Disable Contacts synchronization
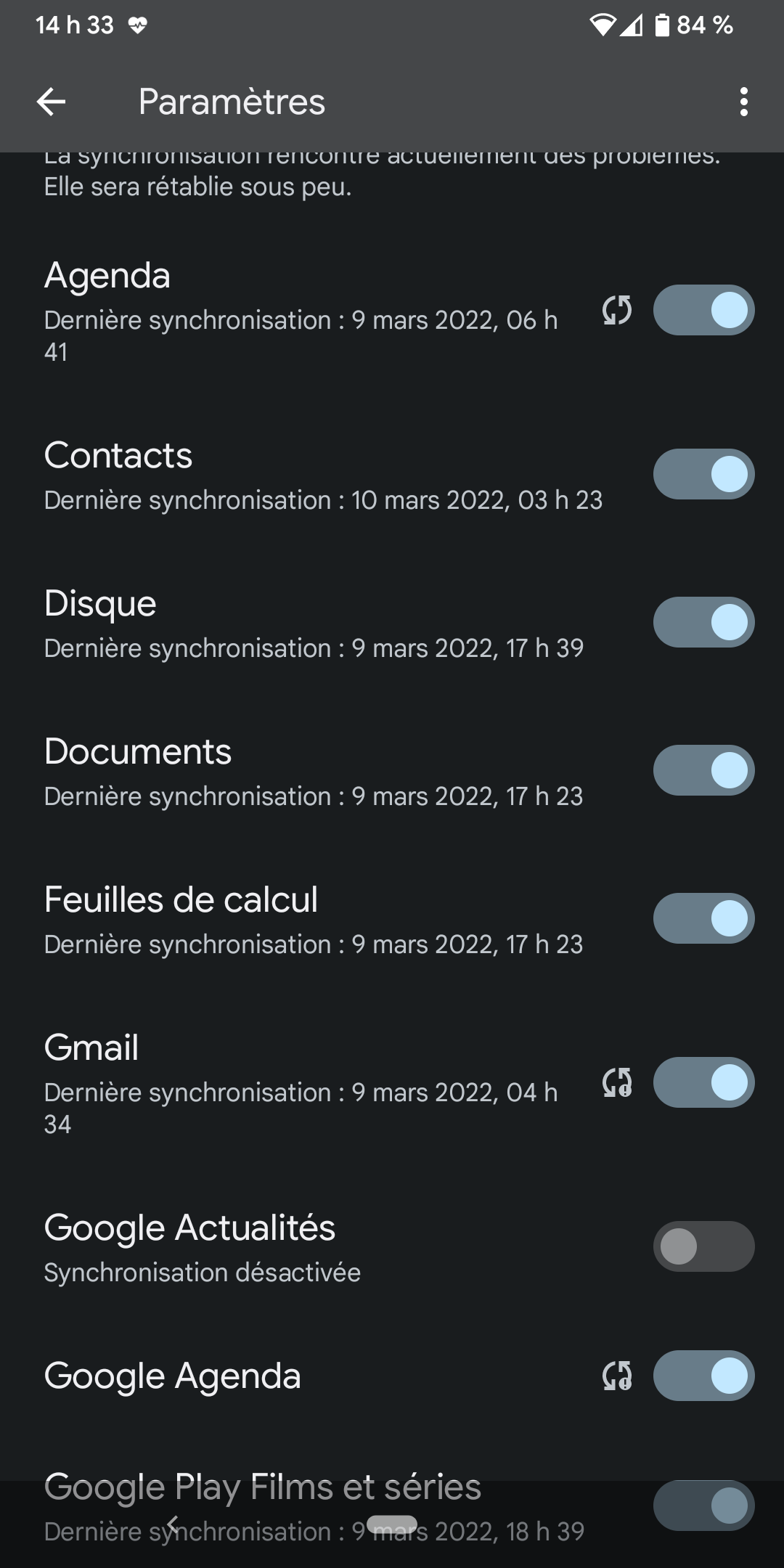The width and height of the screenshot is (784, 1568). [703, 474]
